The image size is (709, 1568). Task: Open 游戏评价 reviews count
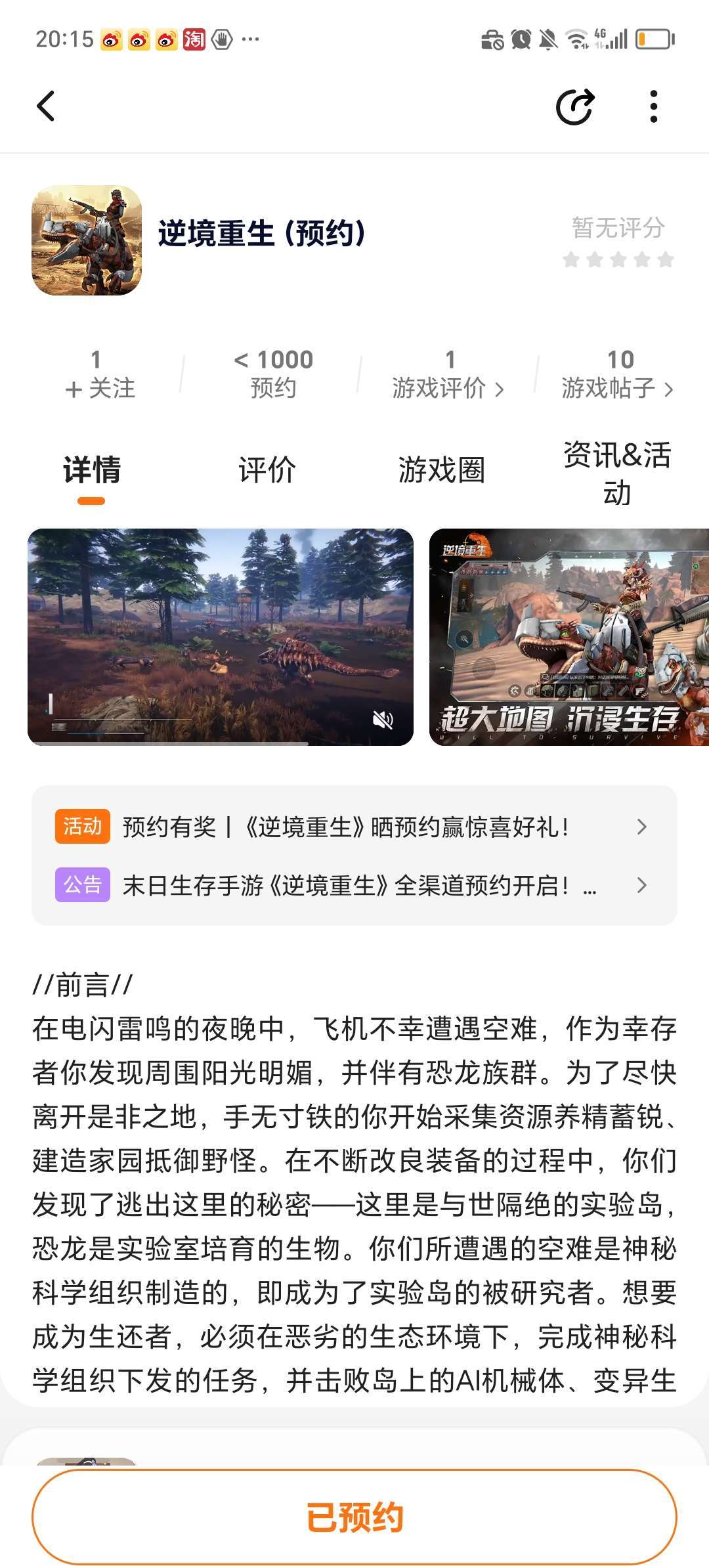pyautogui.click(x=448, y=374)
